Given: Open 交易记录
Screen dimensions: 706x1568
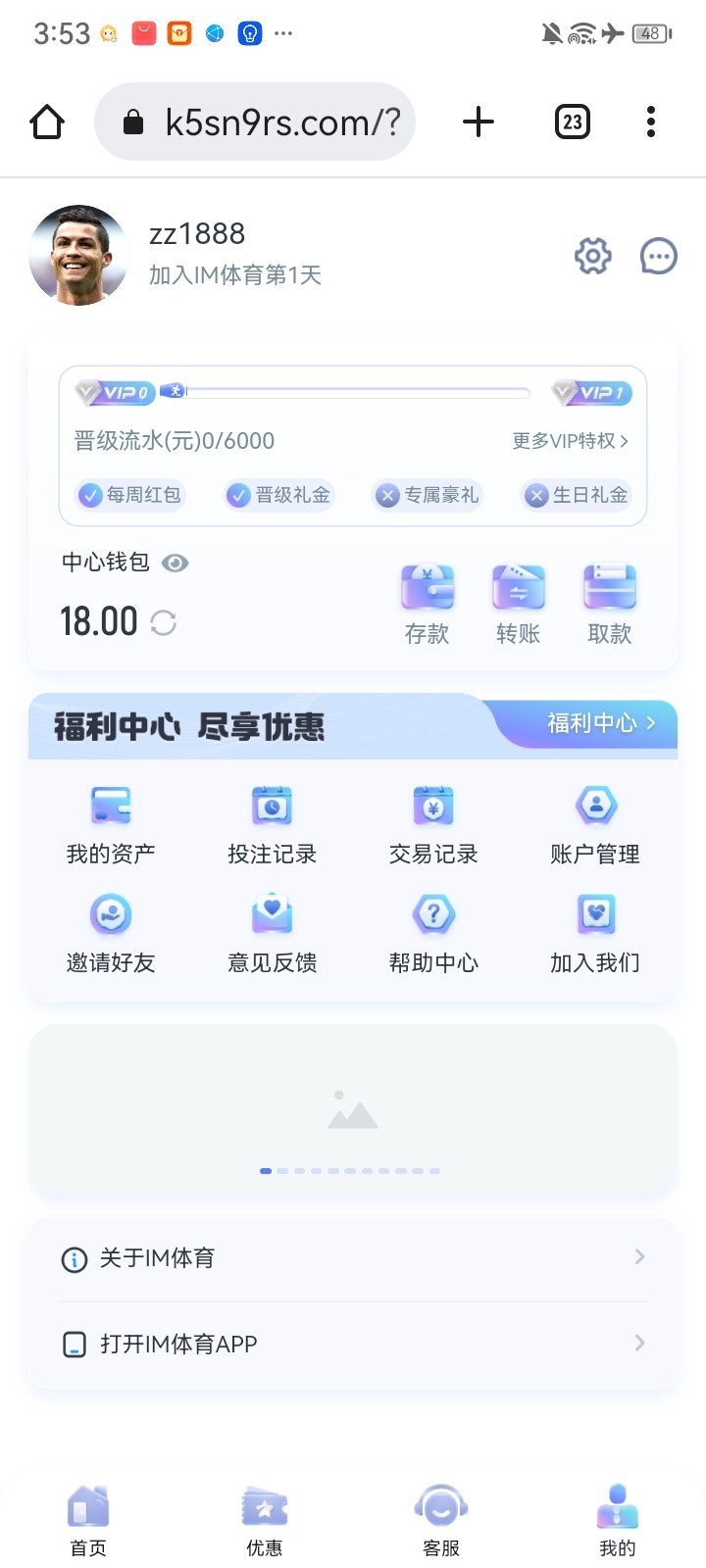Looking at the screenshot, I should 433,825.
